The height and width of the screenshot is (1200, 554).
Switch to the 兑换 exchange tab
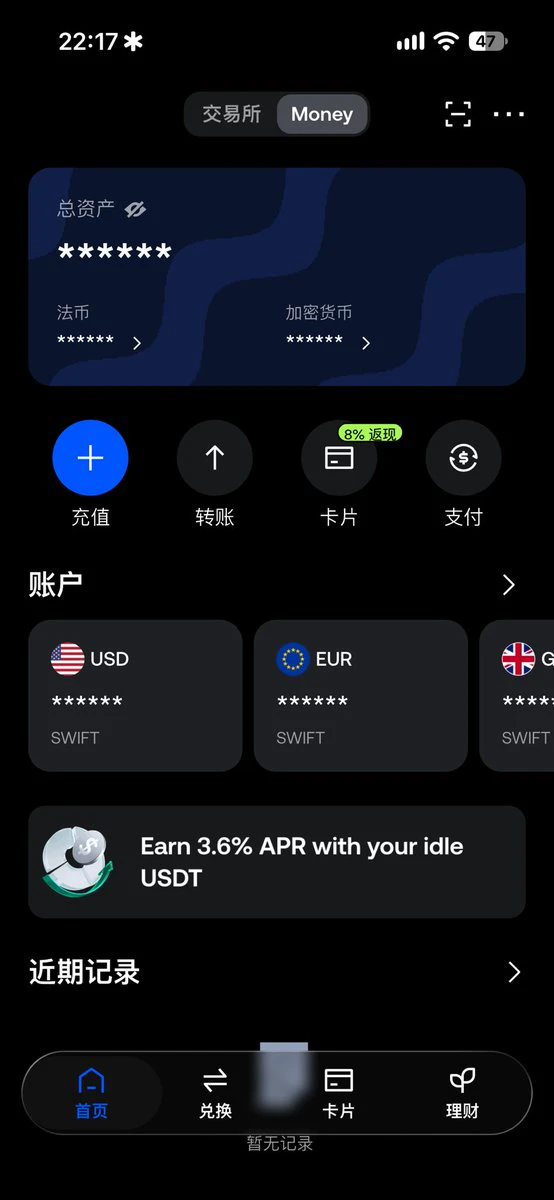(x=215, y=1093)
